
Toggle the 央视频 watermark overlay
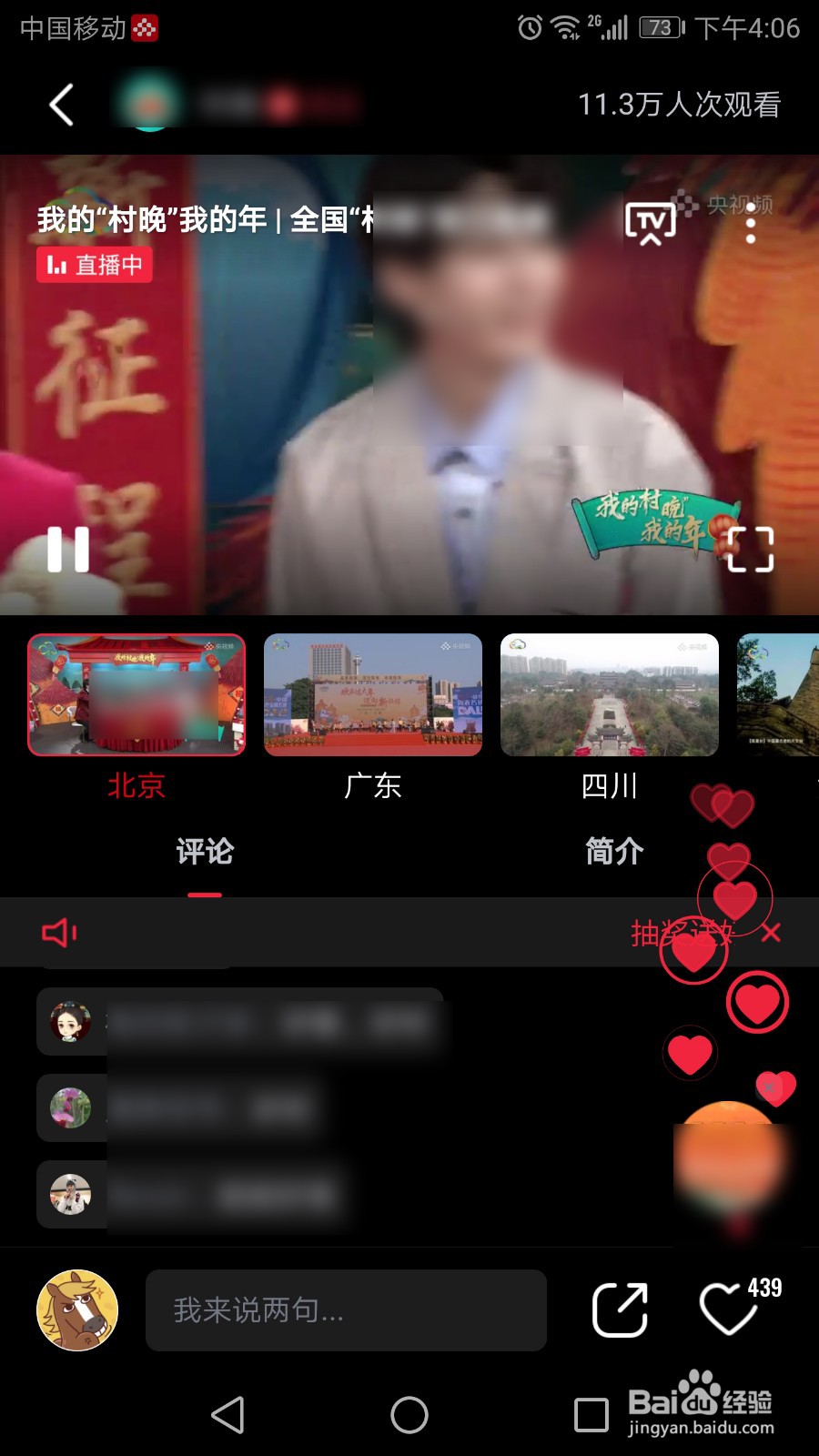(x=733, y=204)
